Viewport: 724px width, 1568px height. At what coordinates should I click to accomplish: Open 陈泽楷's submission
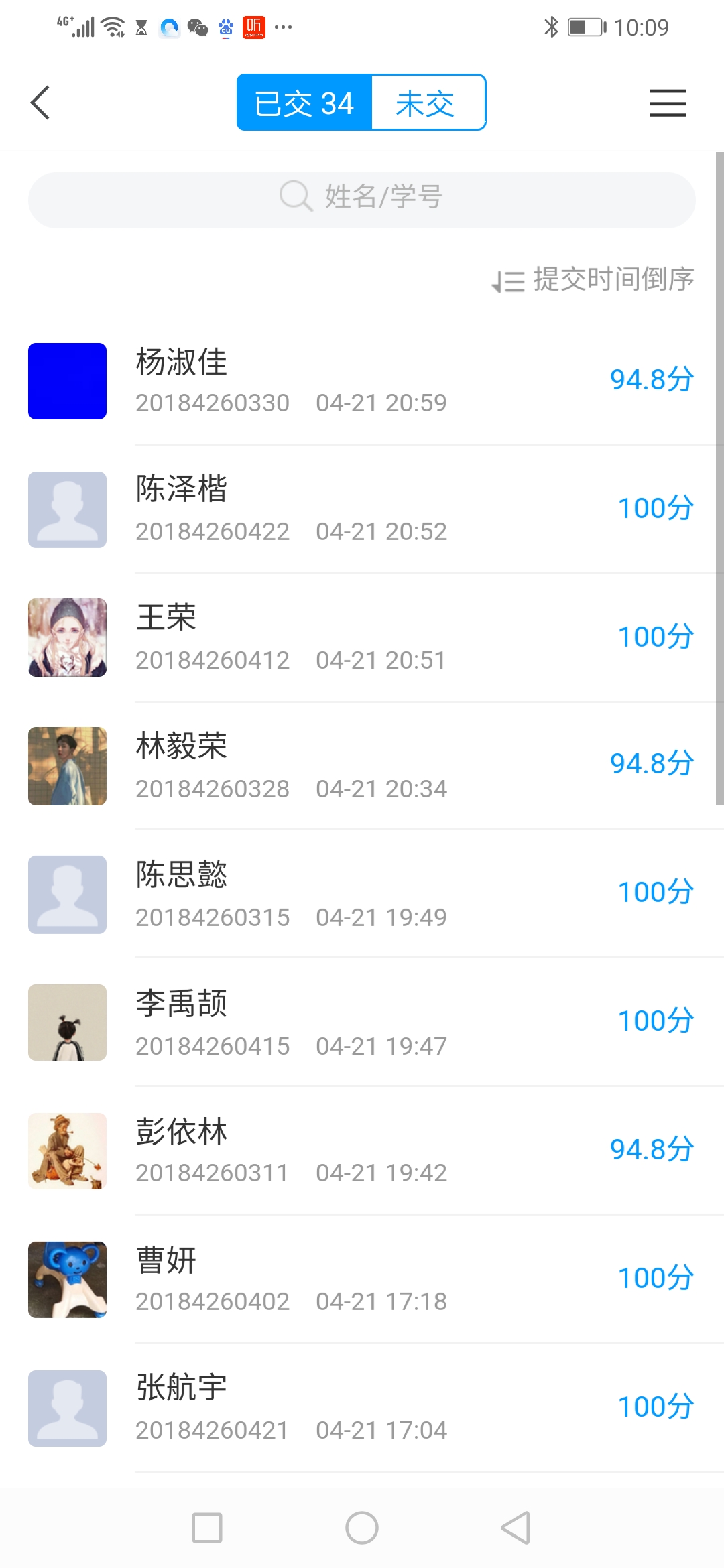tap(362, 509)
